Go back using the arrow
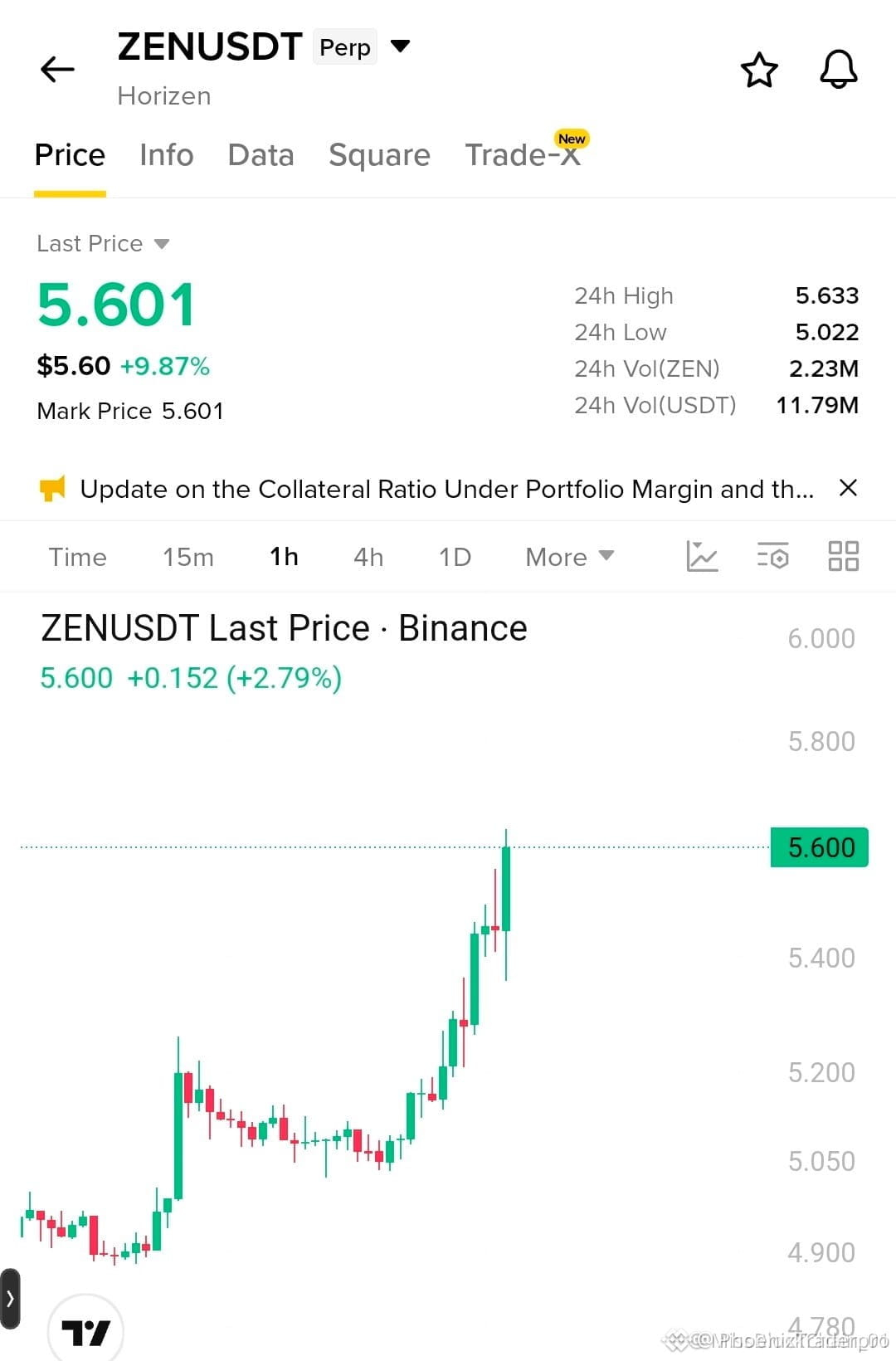Image resolution: width=896 pixels, height=1361 pixels. (x=57, y=69)
